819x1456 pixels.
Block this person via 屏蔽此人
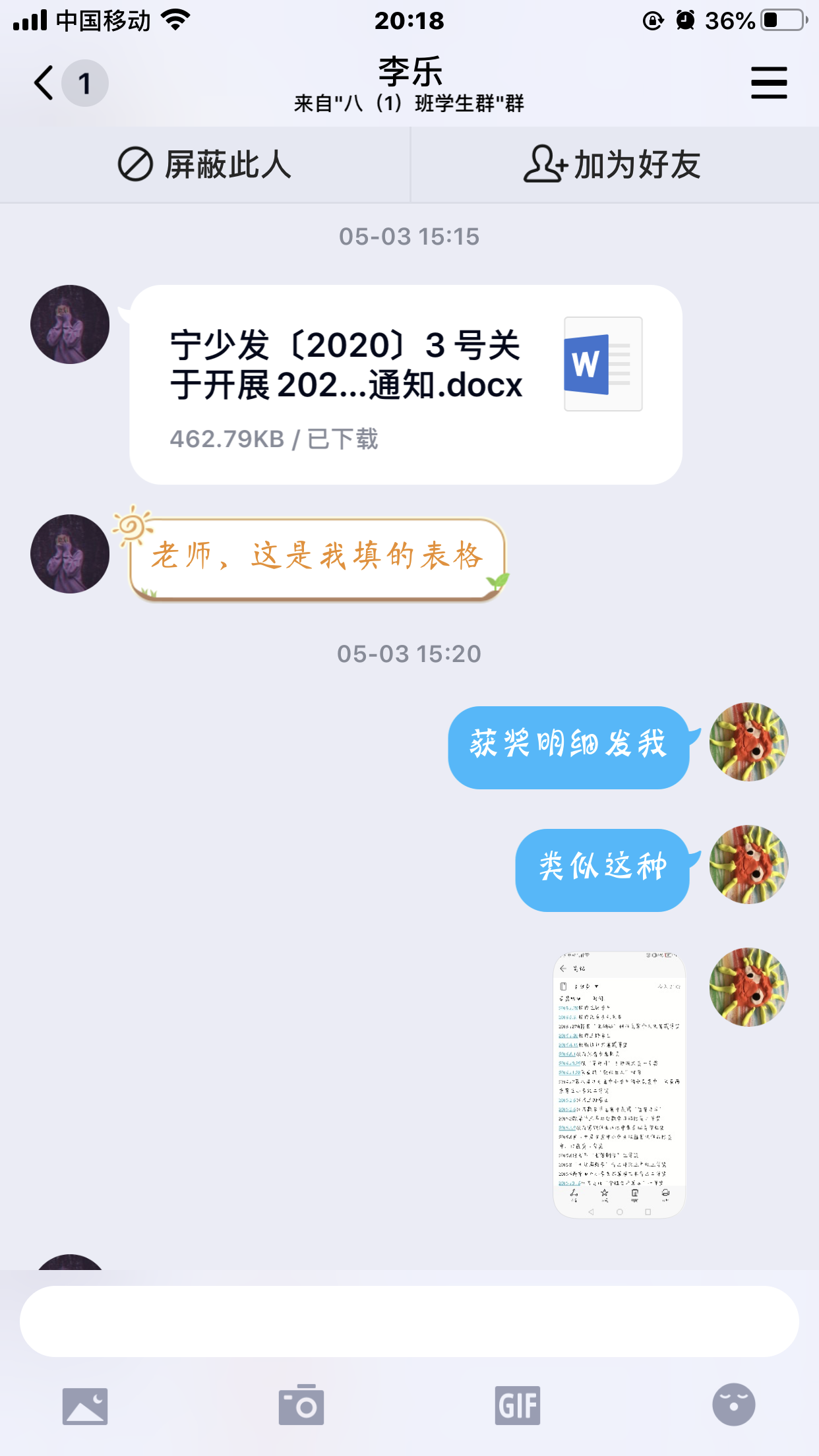(x=205, y=165)
